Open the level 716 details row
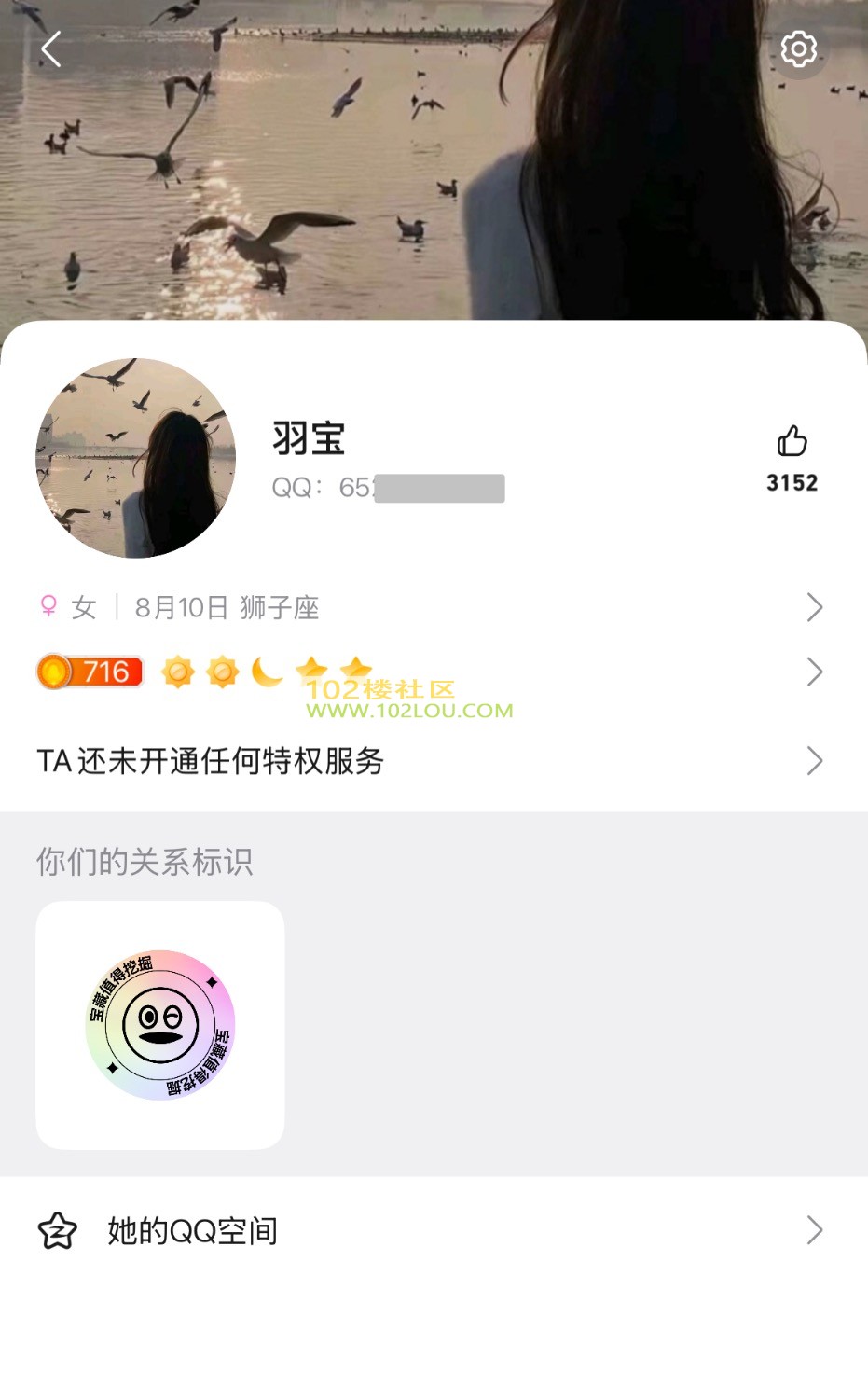Image resolution: width=868 pixels, height=1399 pixels. click(429, 672)
